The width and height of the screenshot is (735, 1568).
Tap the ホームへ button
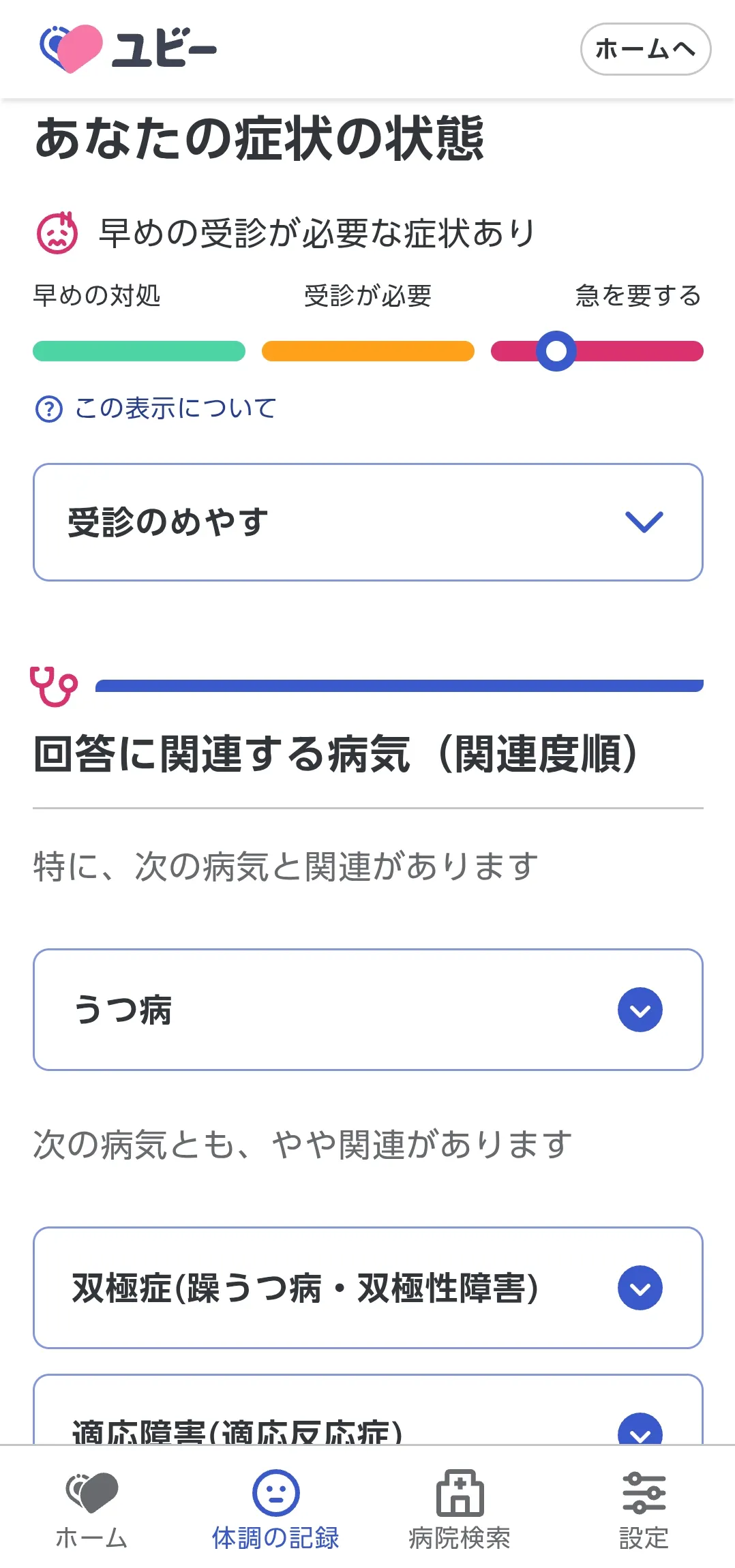pos(645,49)
